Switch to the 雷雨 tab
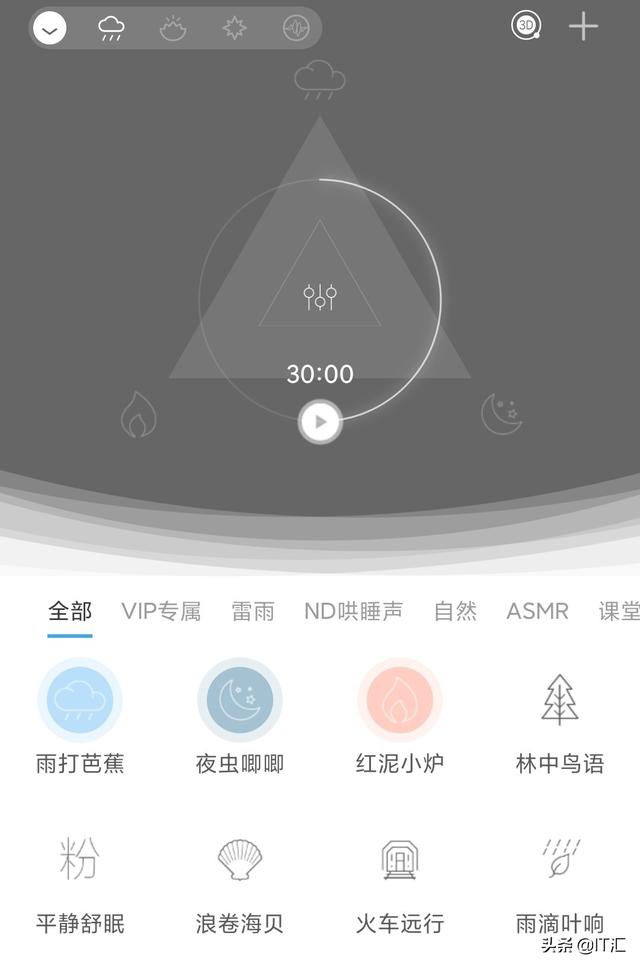 point(253,611)
